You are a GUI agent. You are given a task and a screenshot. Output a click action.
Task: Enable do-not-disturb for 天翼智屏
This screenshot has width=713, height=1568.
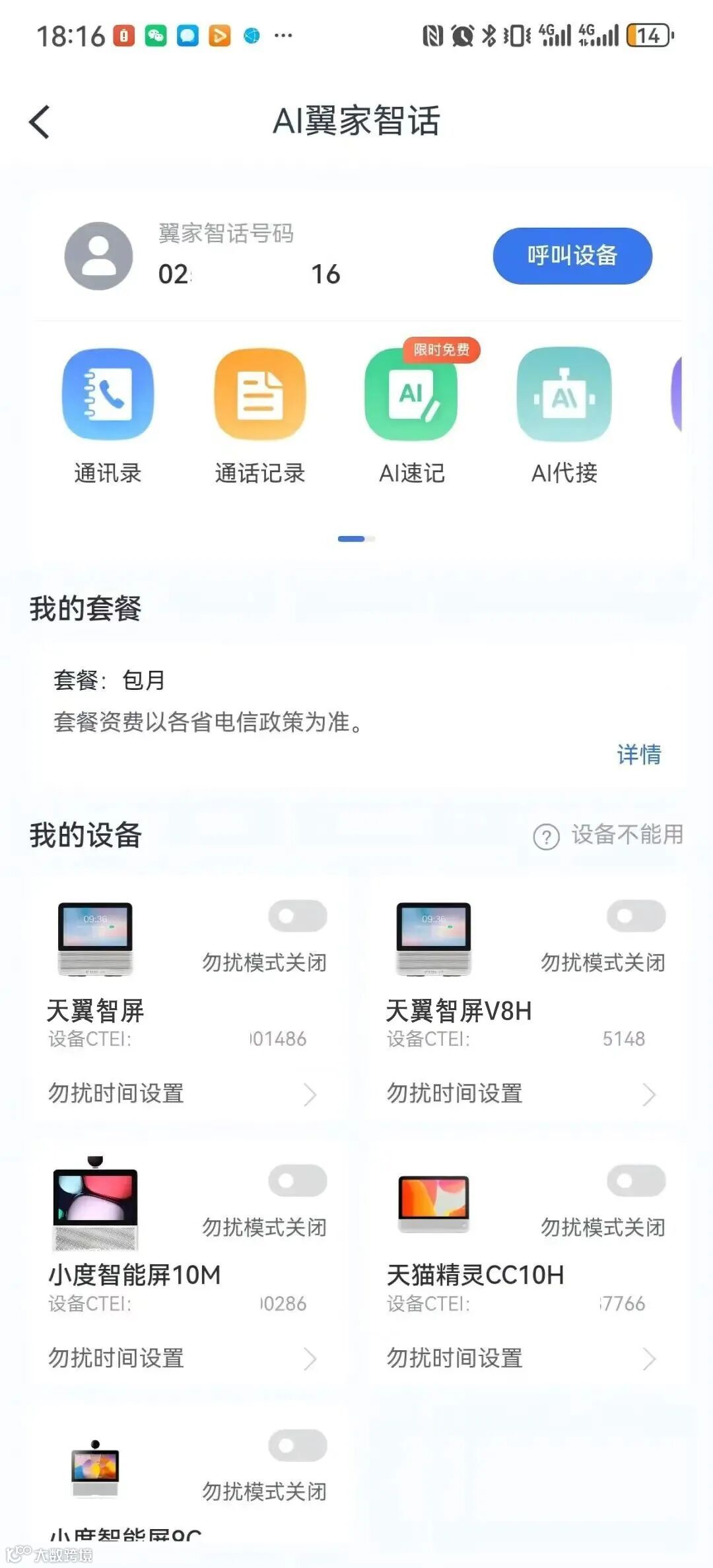pyautogui.click(x=296, y=916)
